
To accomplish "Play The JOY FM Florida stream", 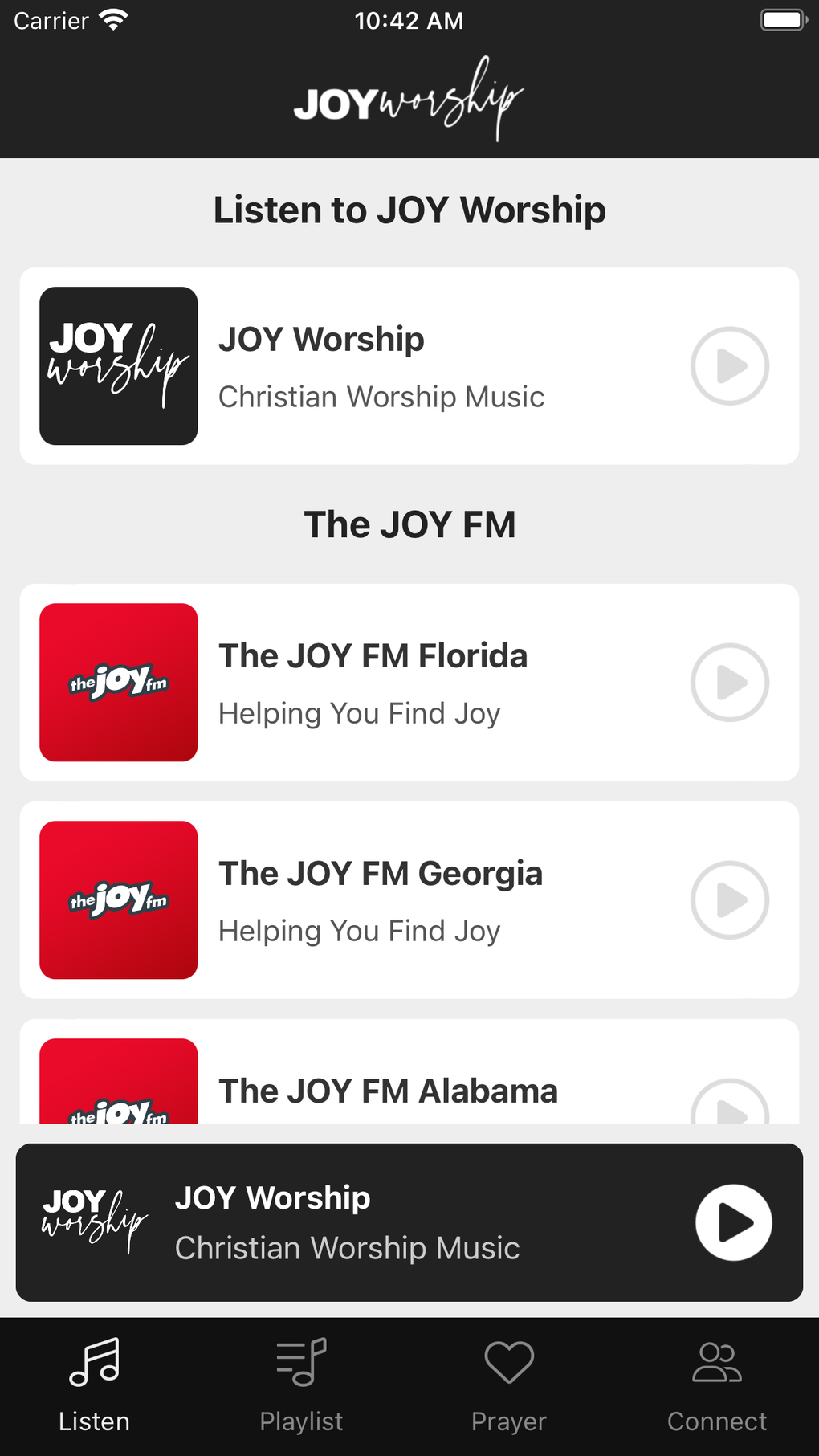I will (730, 683).
